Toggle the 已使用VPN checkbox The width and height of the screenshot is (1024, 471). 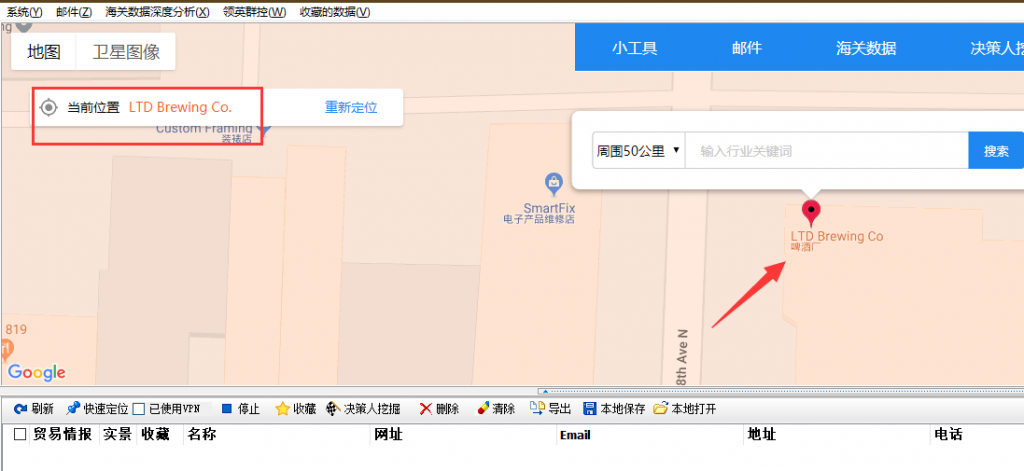point(139,409)
